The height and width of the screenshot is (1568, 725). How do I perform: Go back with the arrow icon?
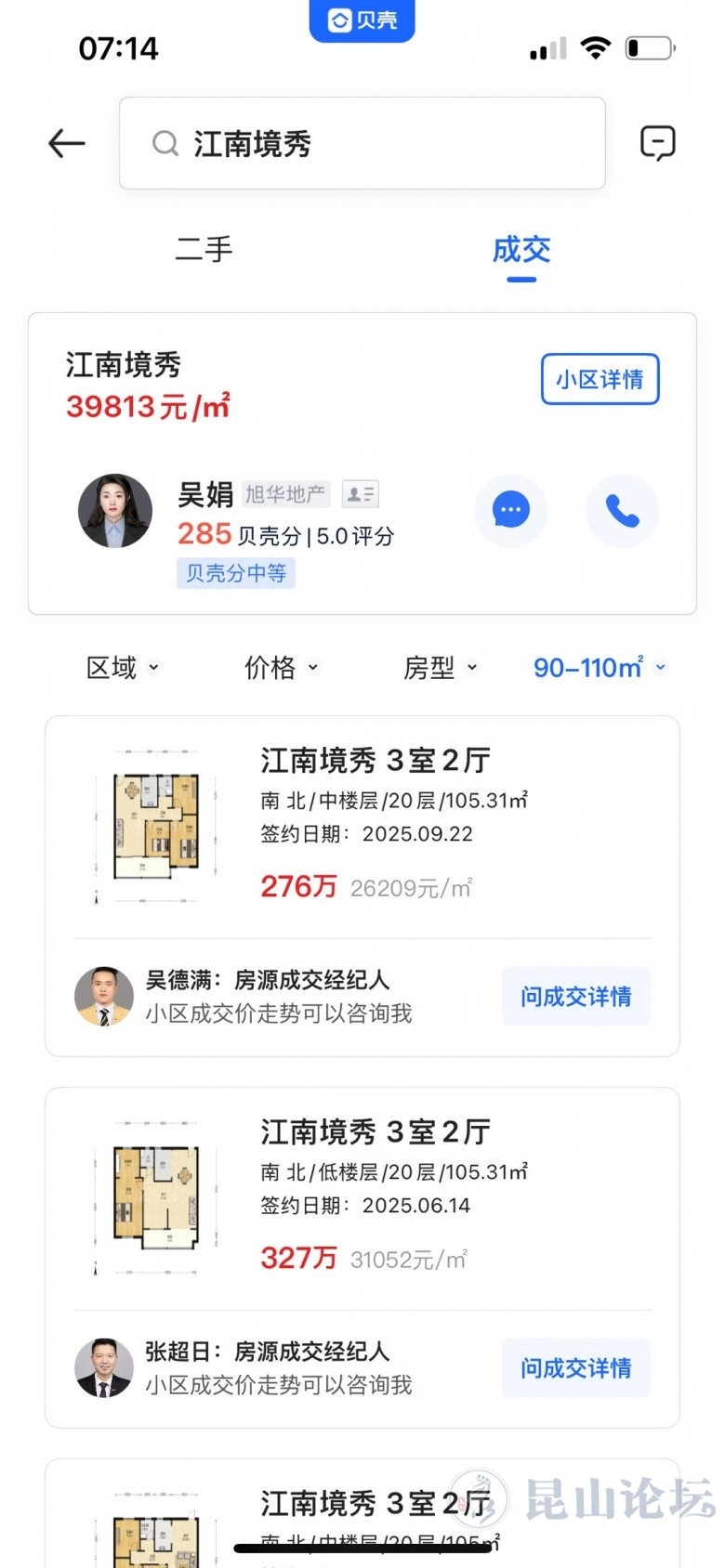click(x=67, y=143)
